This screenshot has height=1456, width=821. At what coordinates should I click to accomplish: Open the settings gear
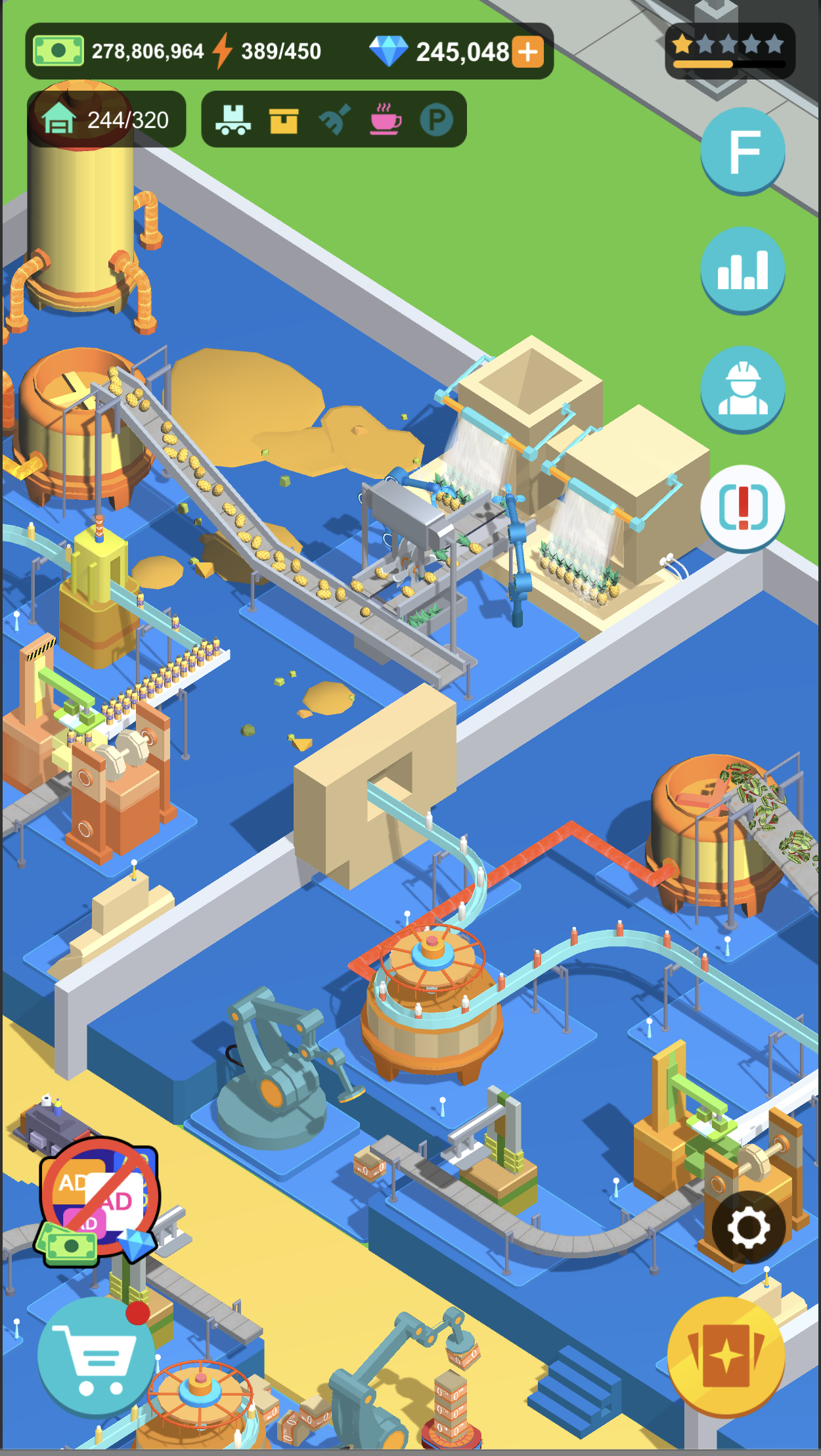point(748,1227)
